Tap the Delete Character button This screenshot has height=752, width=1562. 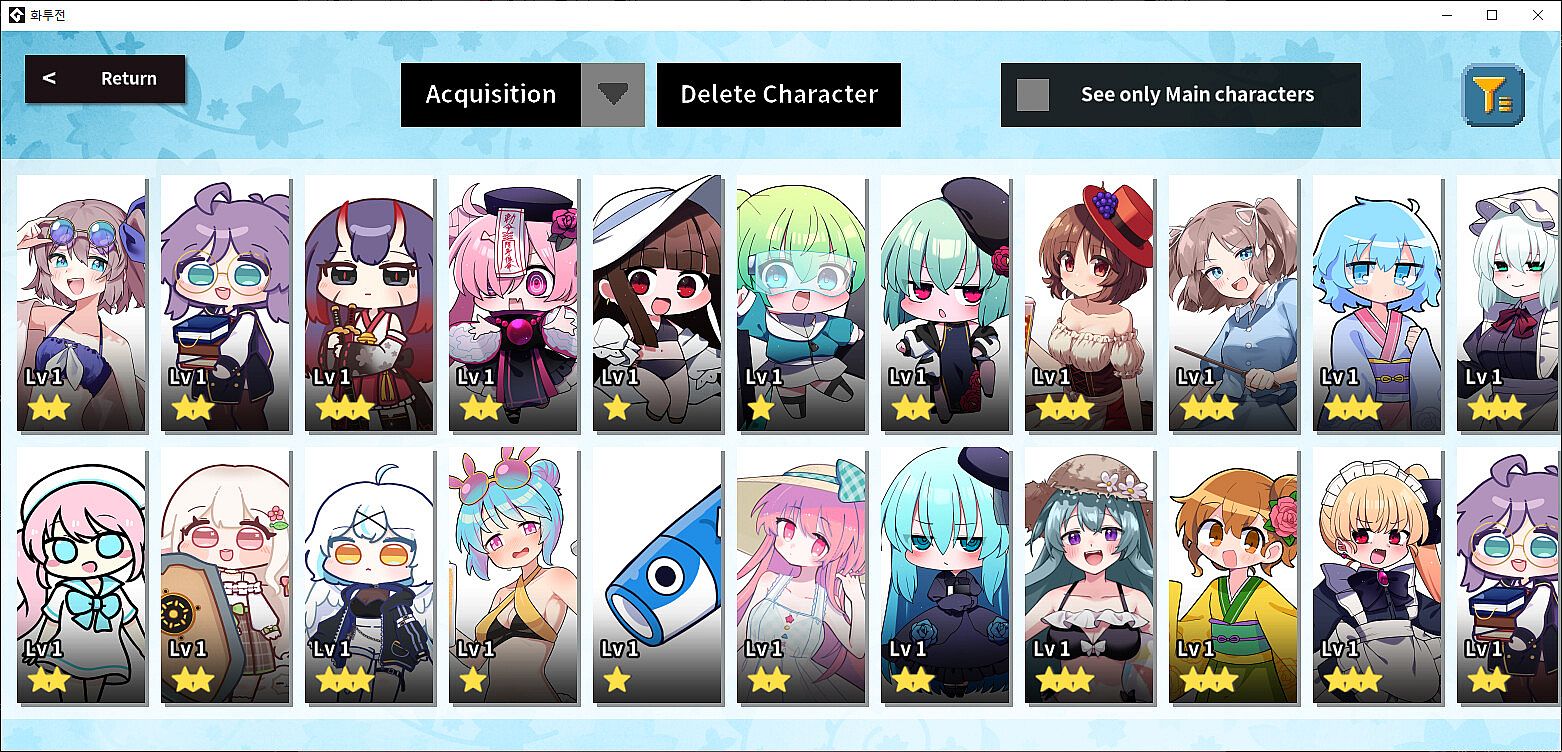(x=778, y=95)
